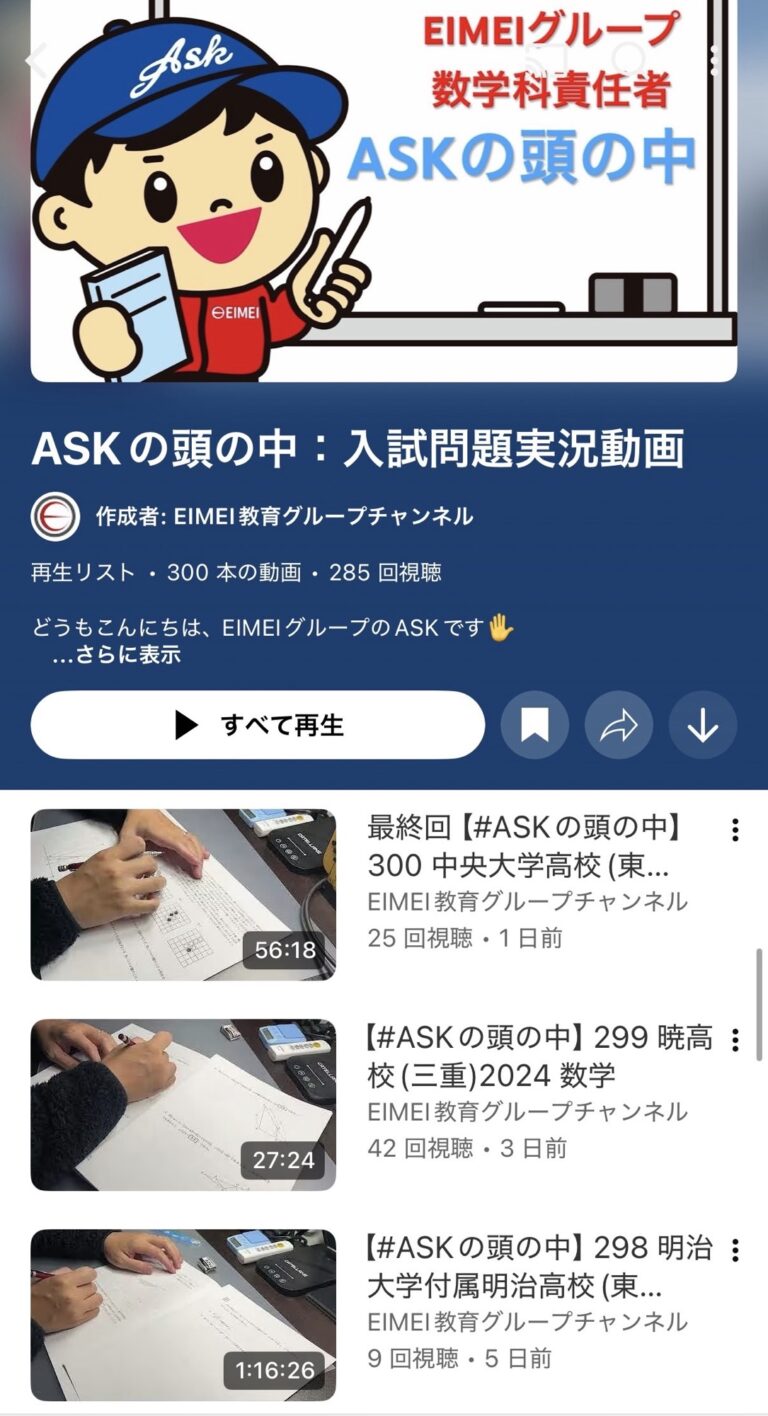Share this playlist

619,726
